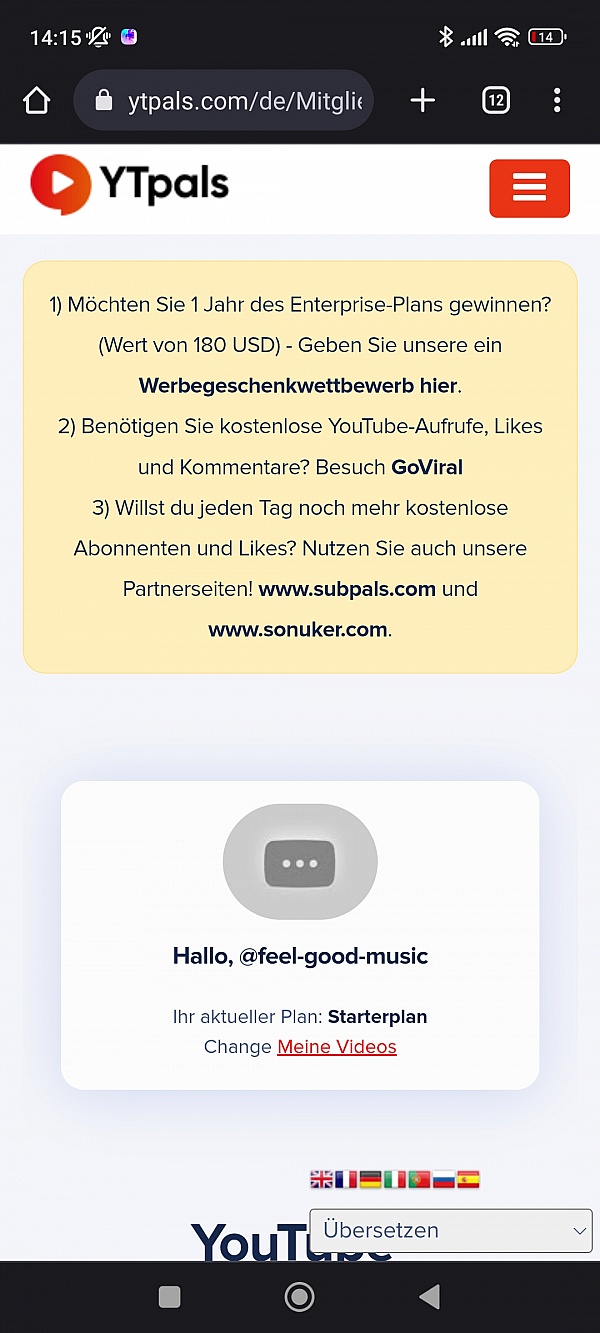This screenshot has height=1333, width=600.
Task: Select the Portuguese flag language
Action: click(x=419, y=1180)
